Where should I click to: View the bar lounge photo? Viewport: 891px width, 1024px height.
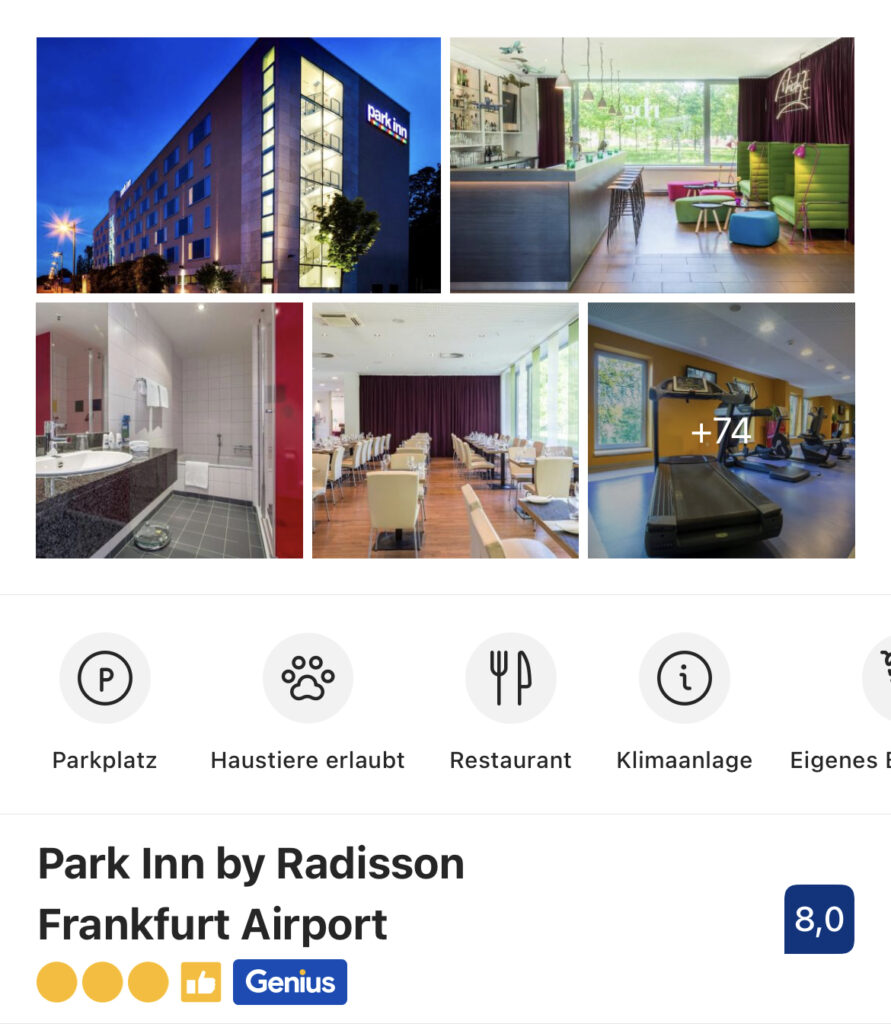(x=652, y=165)
